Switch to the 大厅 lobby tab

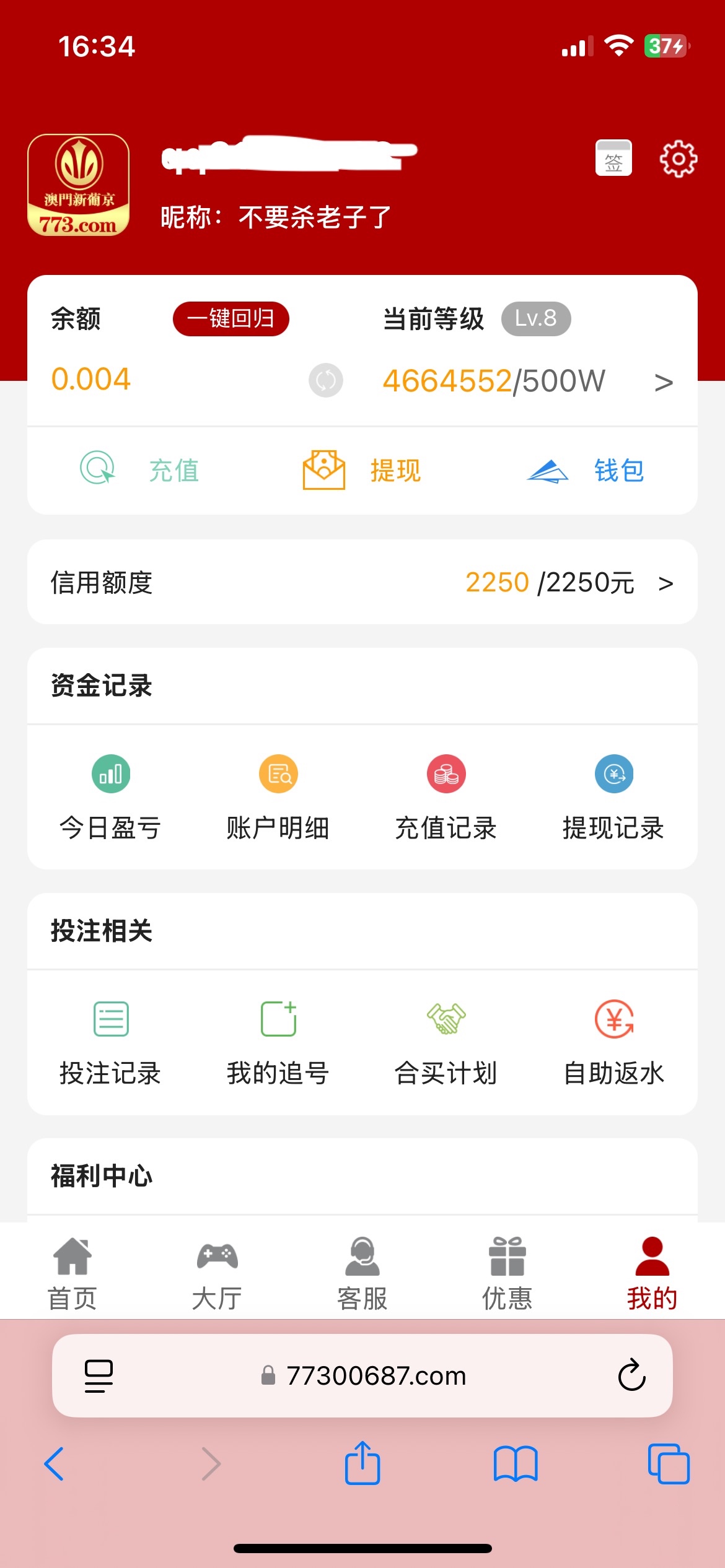(217, 1273)
